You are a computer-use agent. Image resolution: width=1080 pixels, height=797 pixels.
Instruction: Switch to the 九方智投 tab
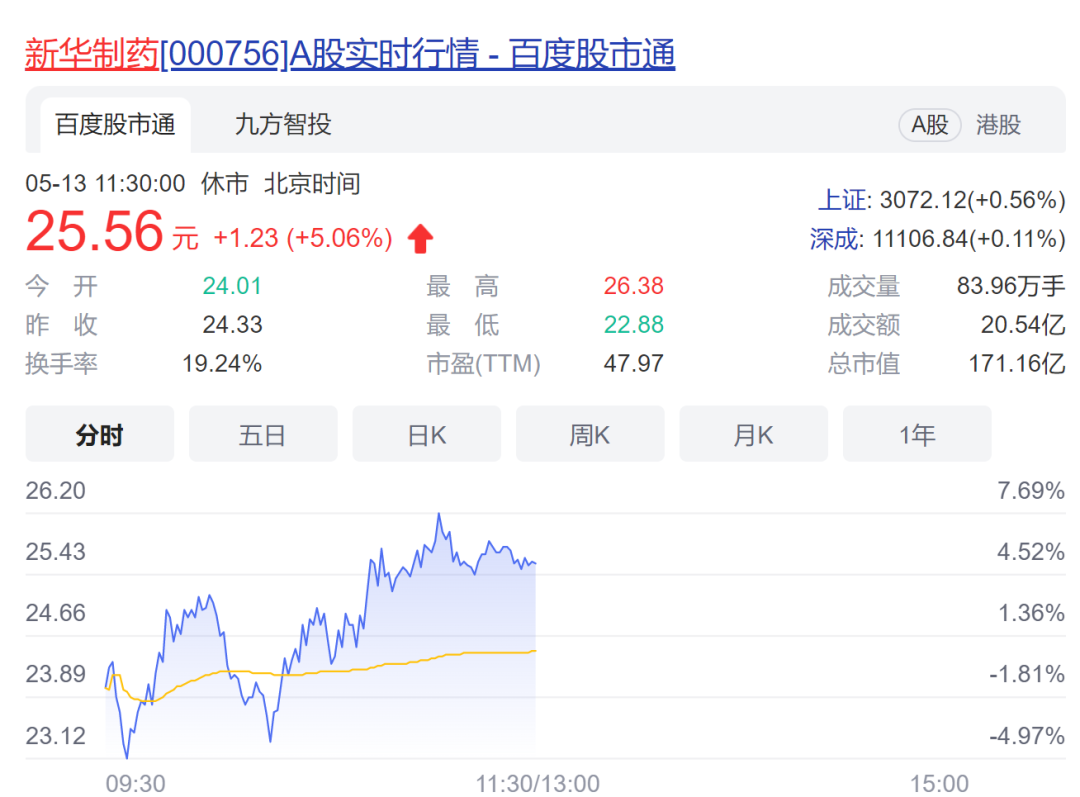click(x=283, y=125)
